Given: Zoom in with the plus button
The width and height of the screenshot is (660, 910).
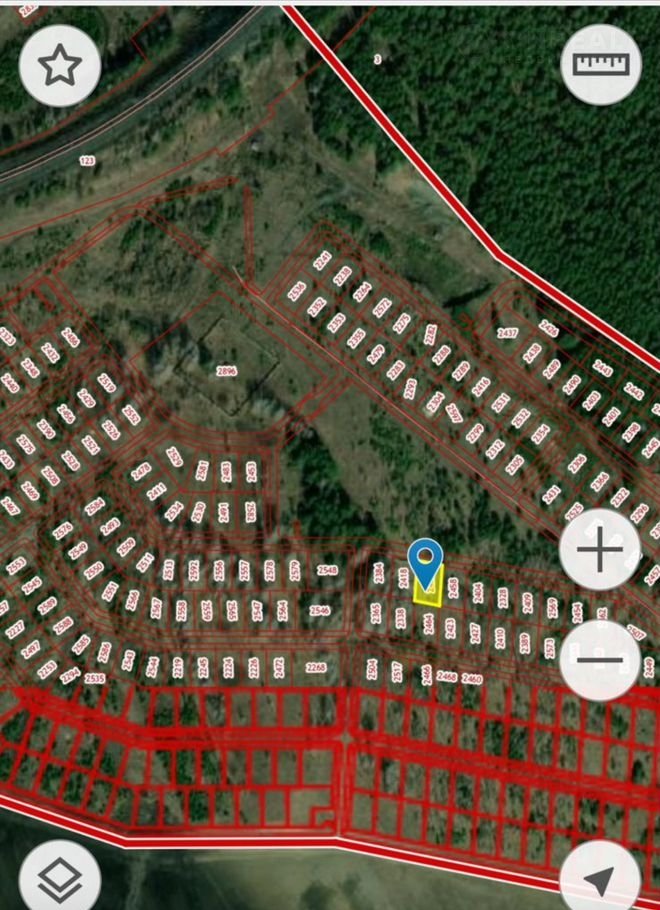Looking at the screenshot, I should pos(600,550).
